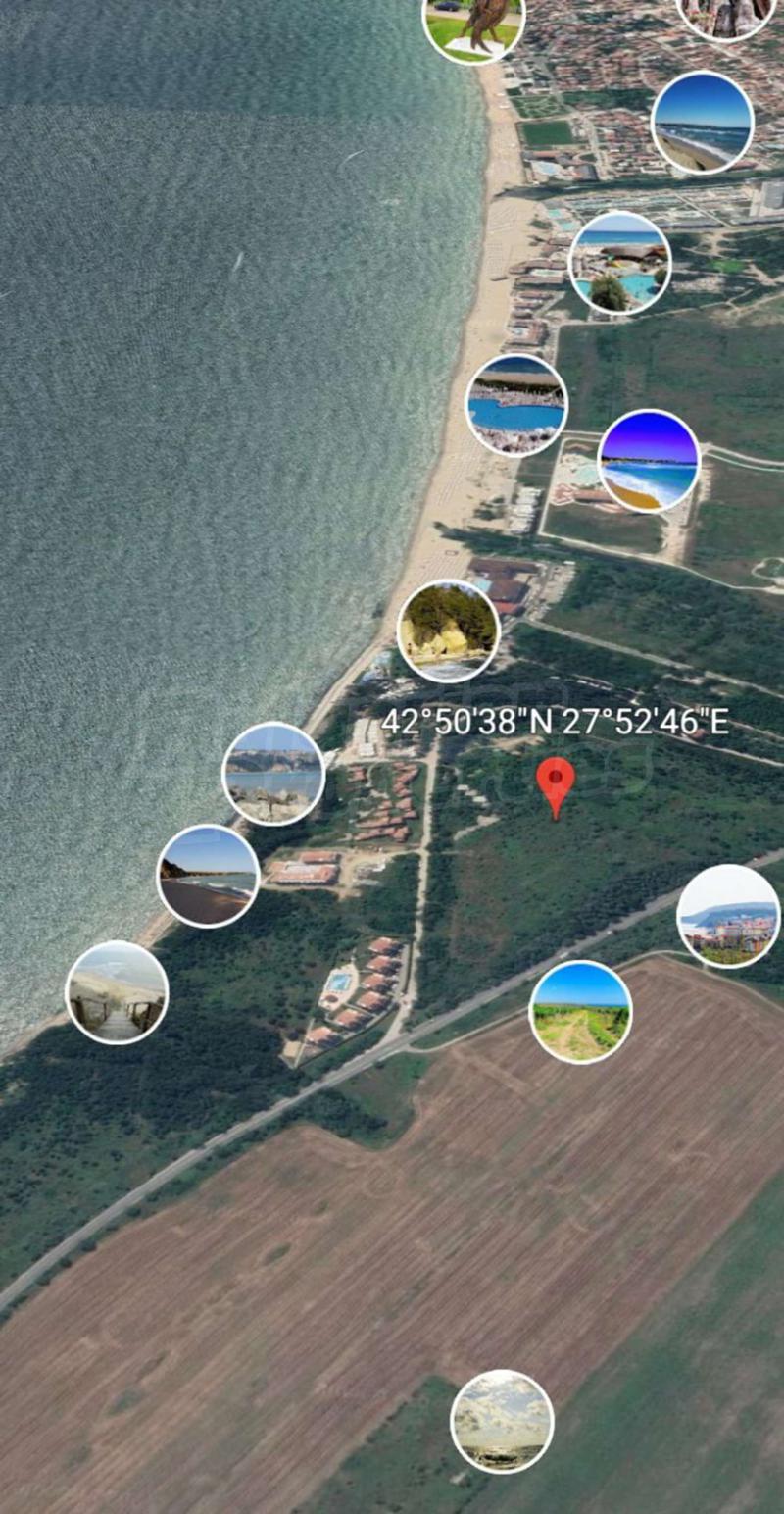The height and width of the screenshot is (1514, 784).
Task: Show the yellow cliffs with trees photo
Action: (x=448, y=631)
